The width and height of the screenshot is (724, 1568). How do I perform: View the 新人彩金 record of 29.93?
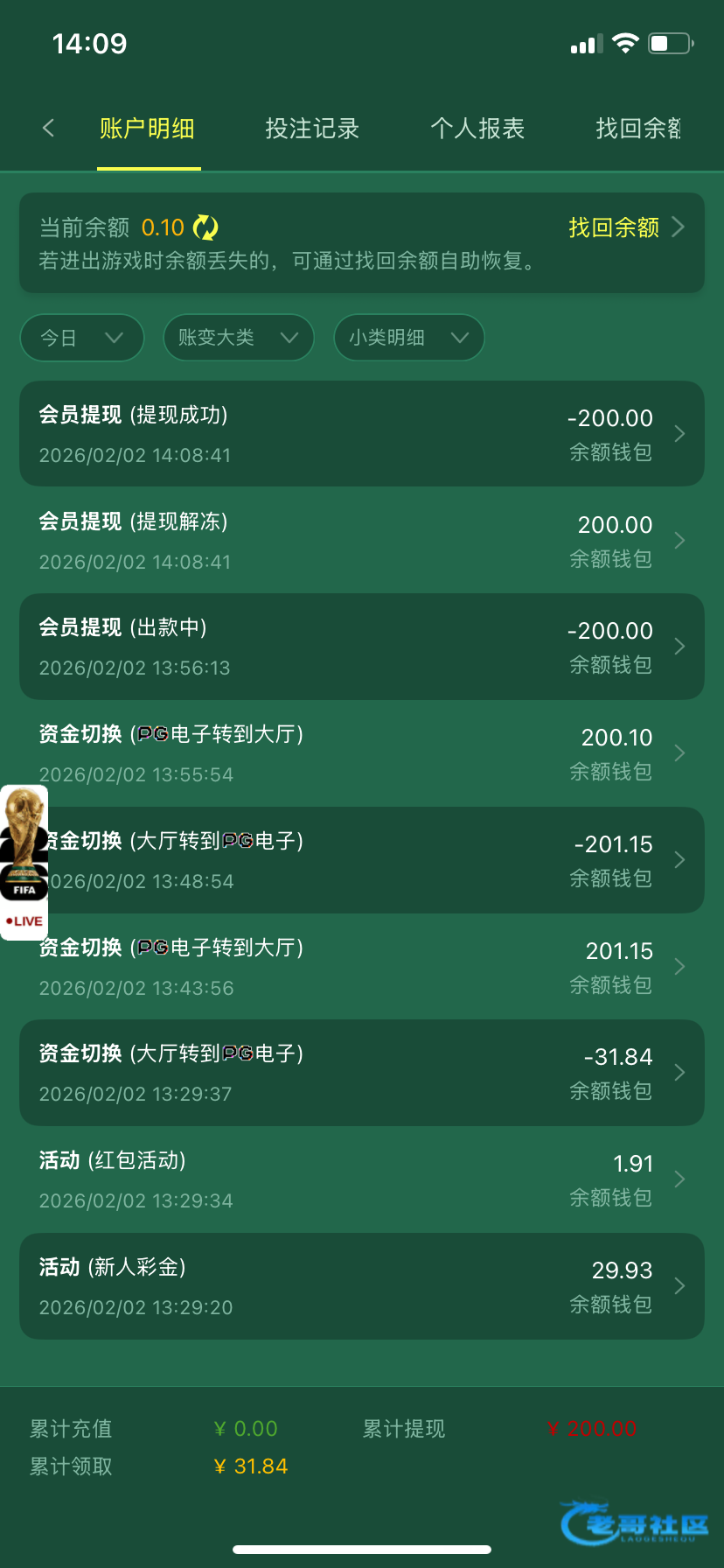pyautogui.click(x=362, y=1286)
